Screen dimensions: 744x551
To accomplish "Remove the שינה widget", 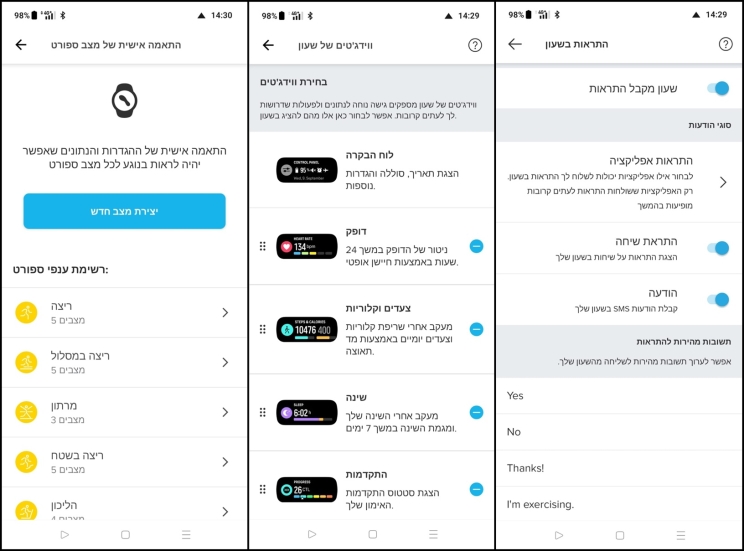I will click(476, 412).
